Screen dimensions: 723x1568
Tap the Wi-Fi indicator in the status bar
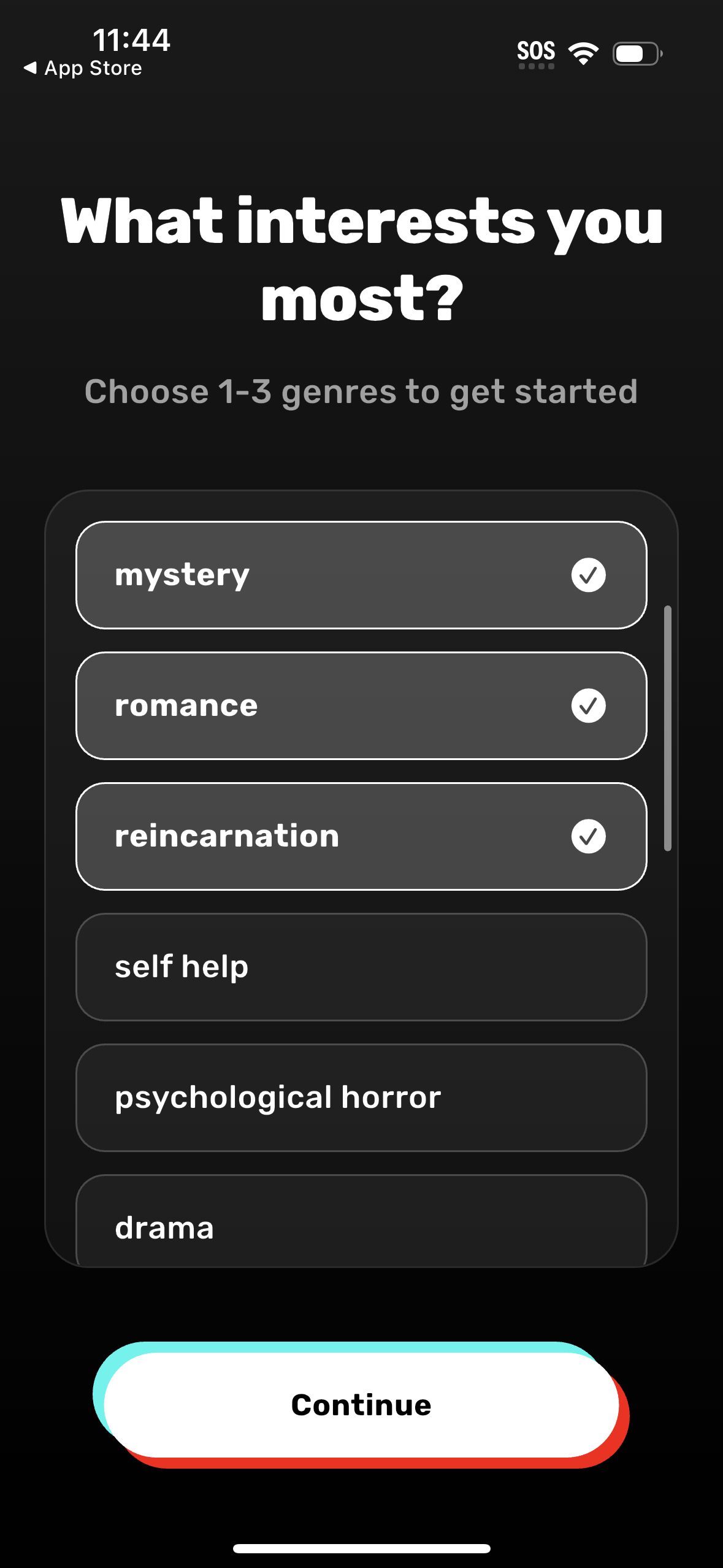coord(582,53)
